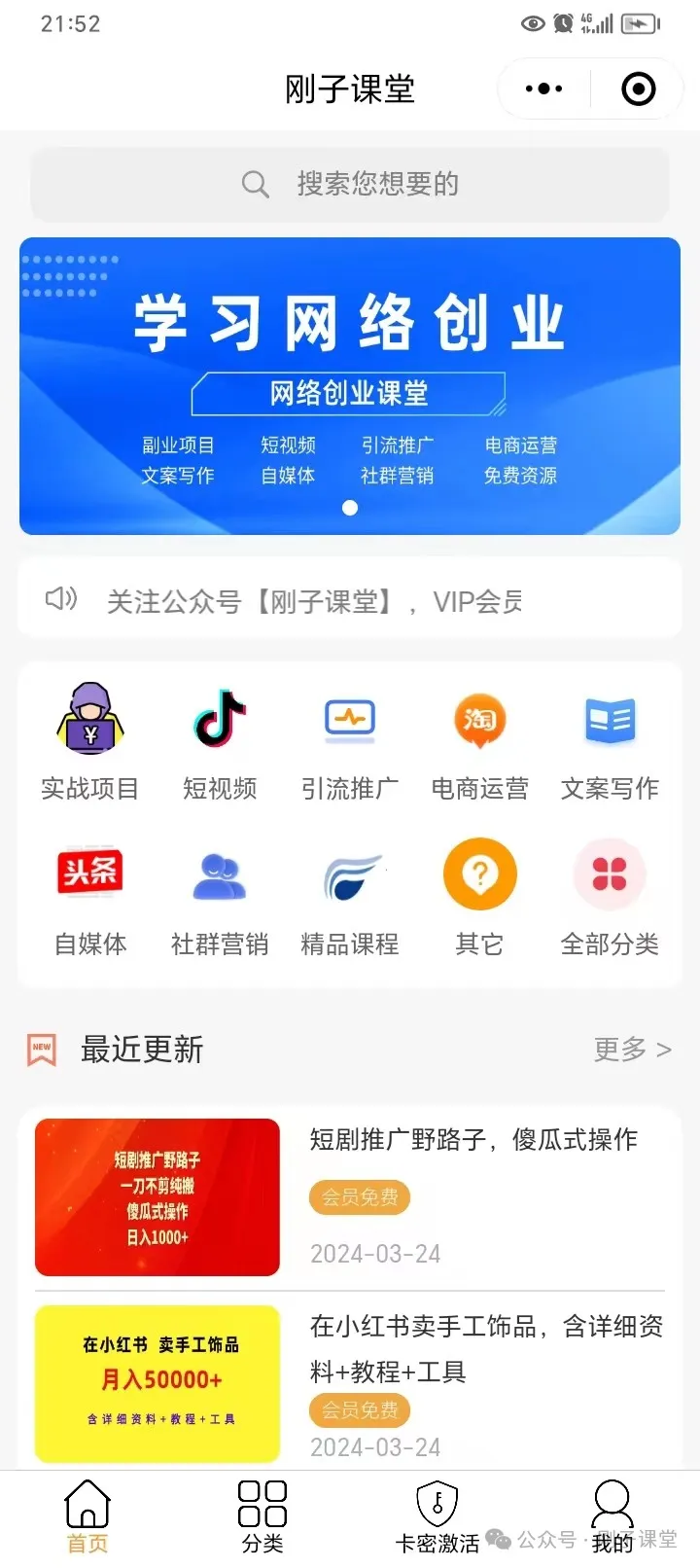This screenshot has width=700, height=1568.
Task: Open the 短视频 category icon
Action: click(x=220, y=720)
